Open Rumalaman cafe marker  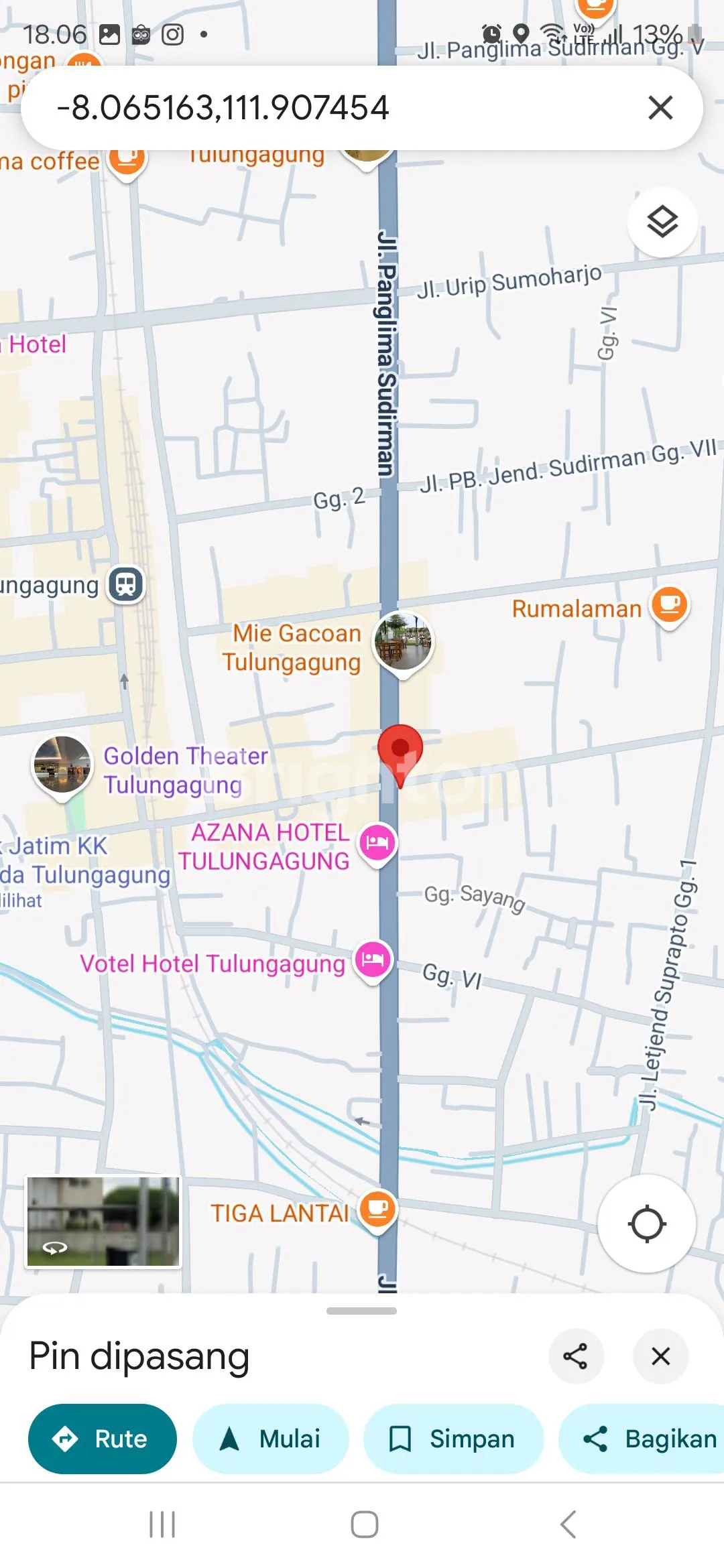click(670, 605)
